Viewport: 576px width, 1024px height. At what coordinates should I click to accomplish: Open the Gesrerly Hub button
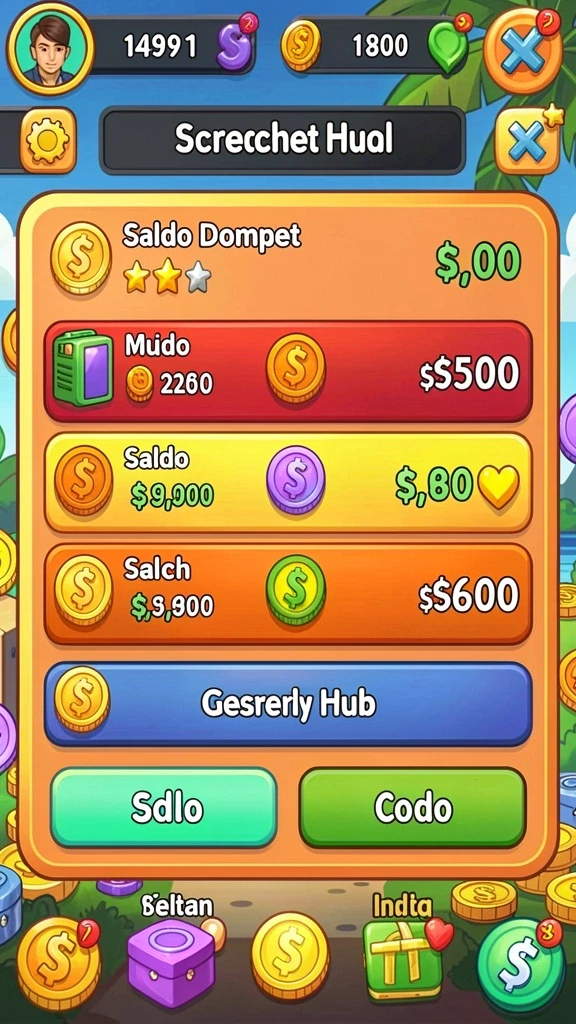click(288, 703)
